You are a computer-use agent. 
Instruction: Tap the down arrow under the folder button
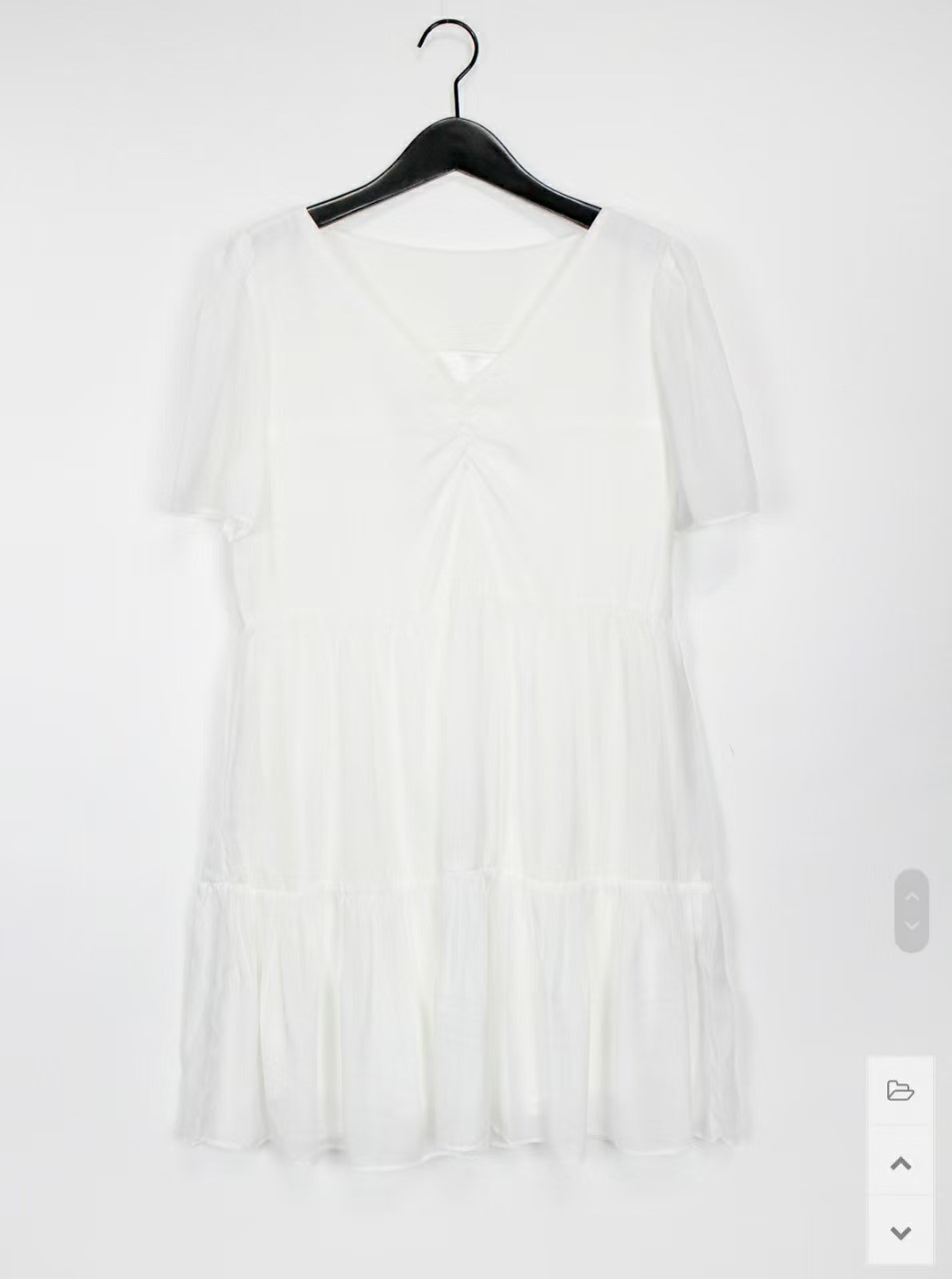point(900,1232)
